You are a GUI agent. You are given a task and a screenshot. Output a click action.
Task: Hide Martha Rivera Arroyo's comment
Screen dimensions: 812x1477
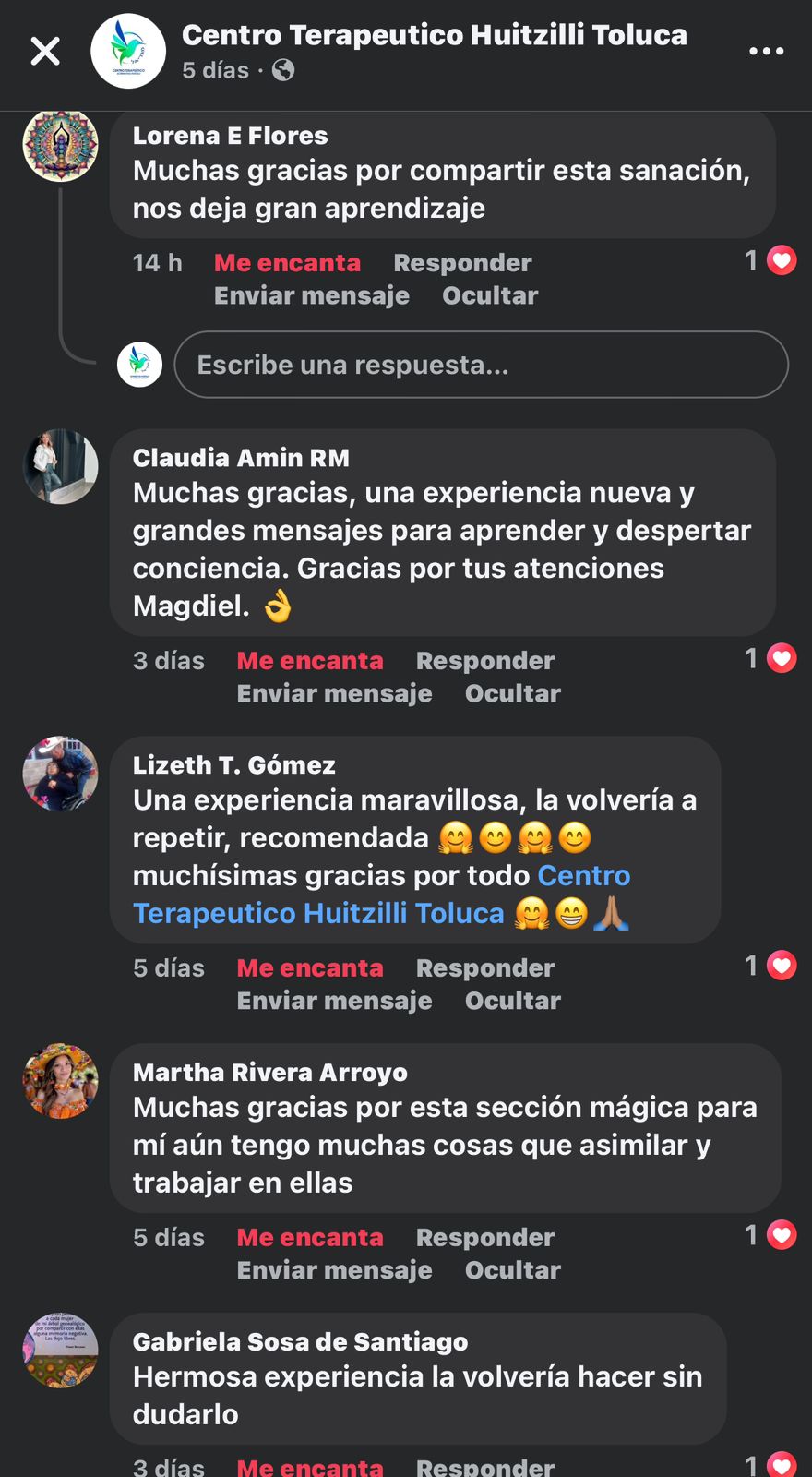tap(513, 1270)
